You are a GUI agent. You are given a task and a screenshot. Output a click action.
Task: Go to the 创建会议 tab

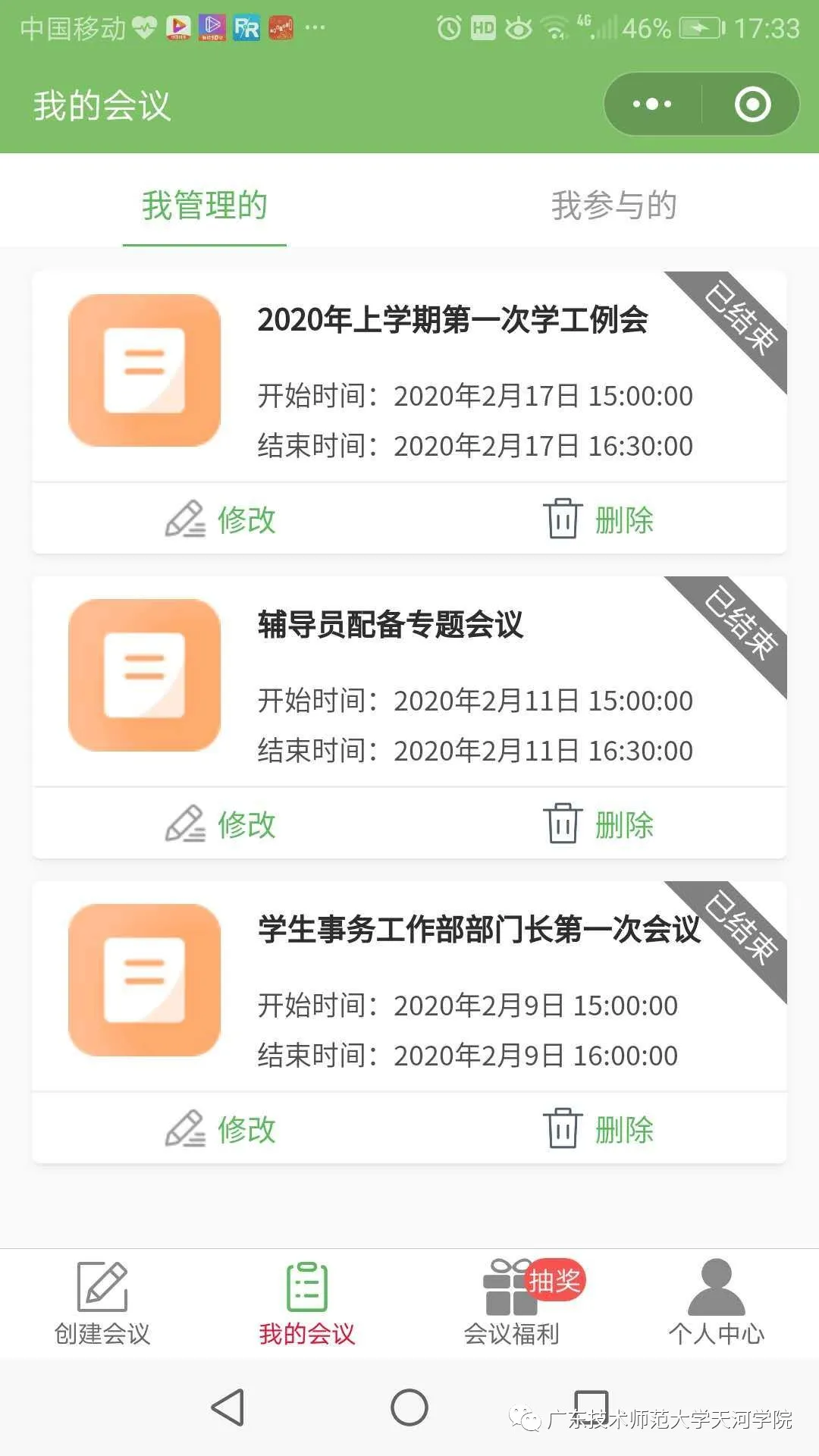102,1303
